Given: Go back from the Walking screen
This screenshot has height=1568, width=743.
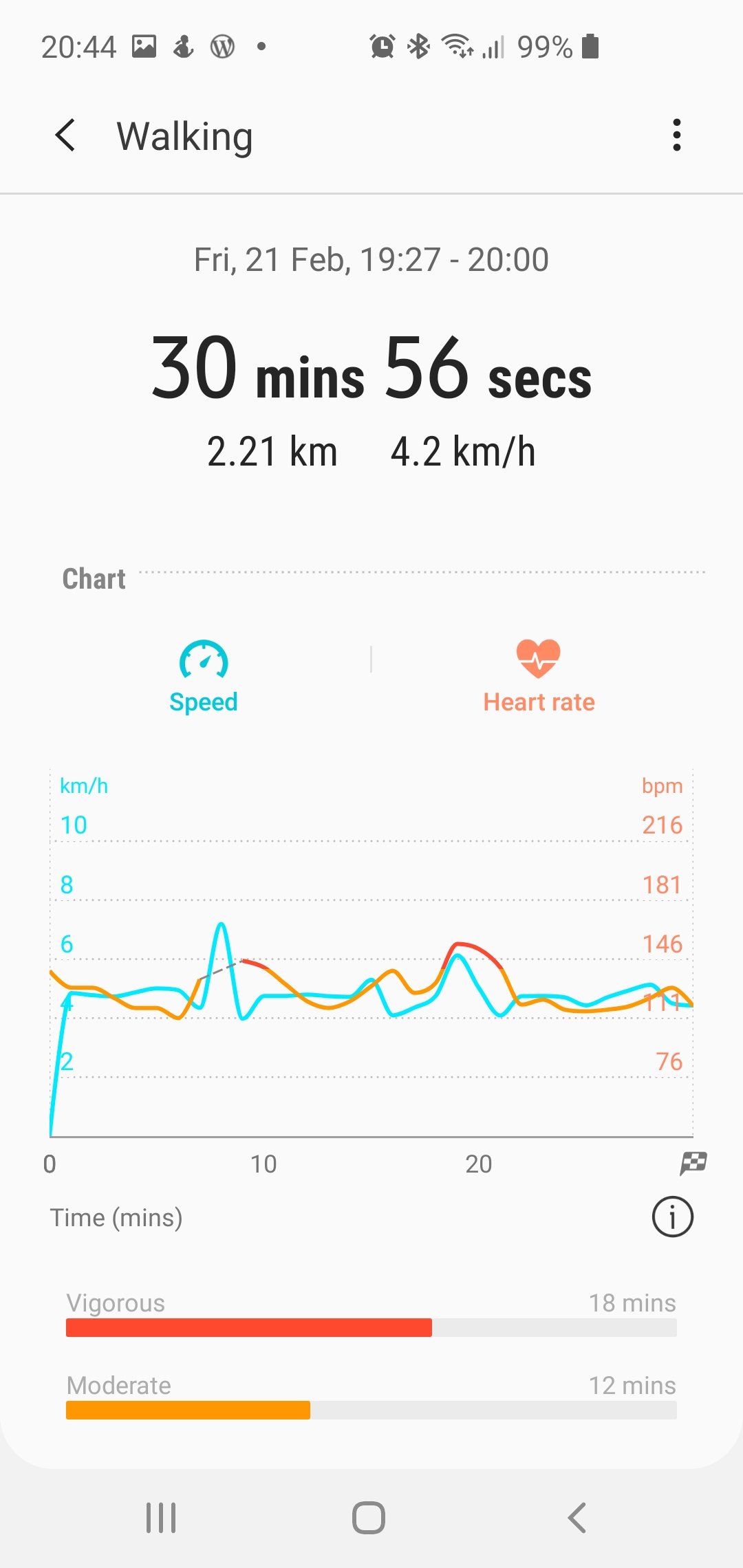Looking at the screenshot, I should pyautogui.click(x=65, y=135).
